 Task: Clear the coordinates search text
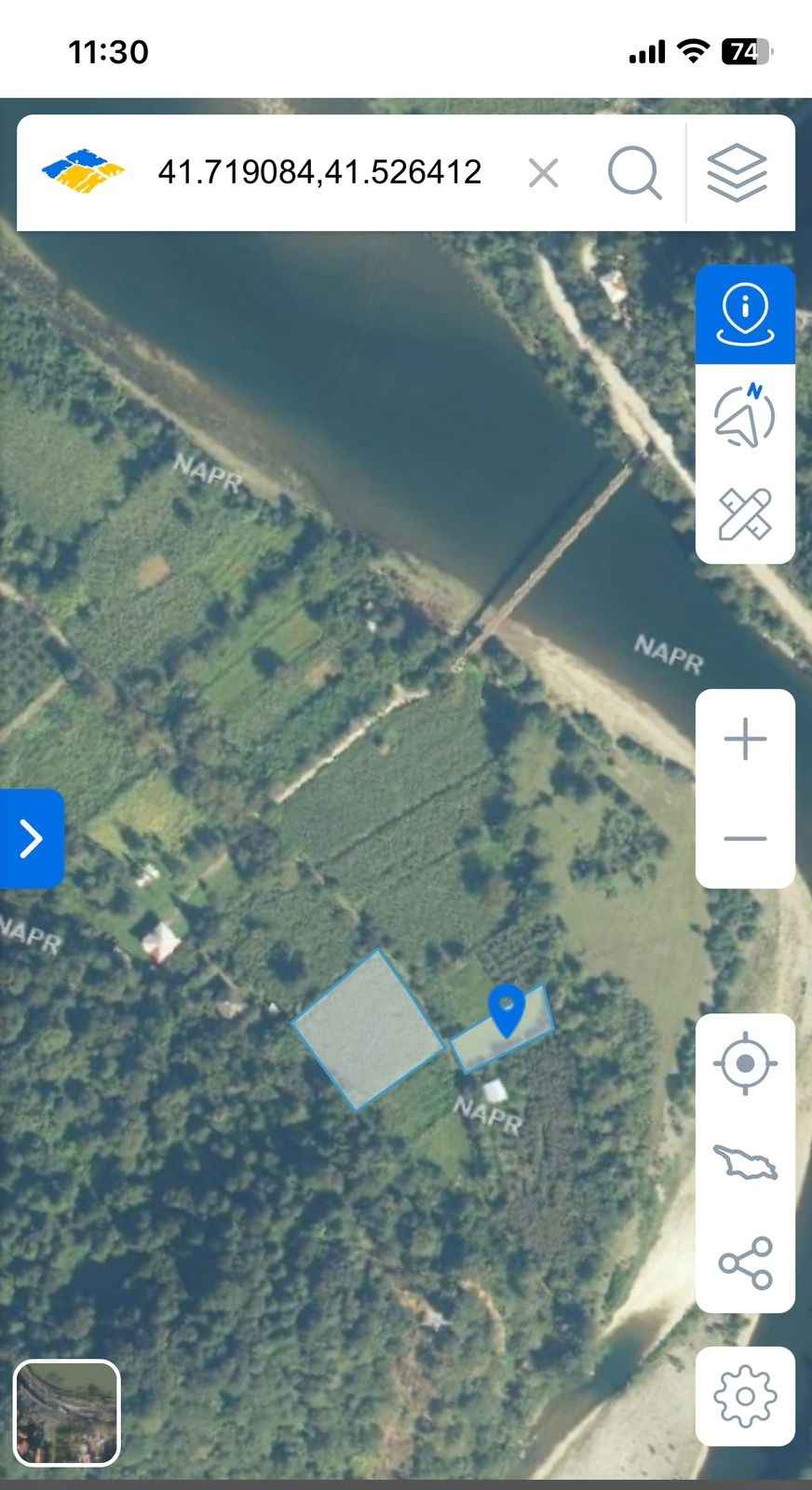coord(543,173)
